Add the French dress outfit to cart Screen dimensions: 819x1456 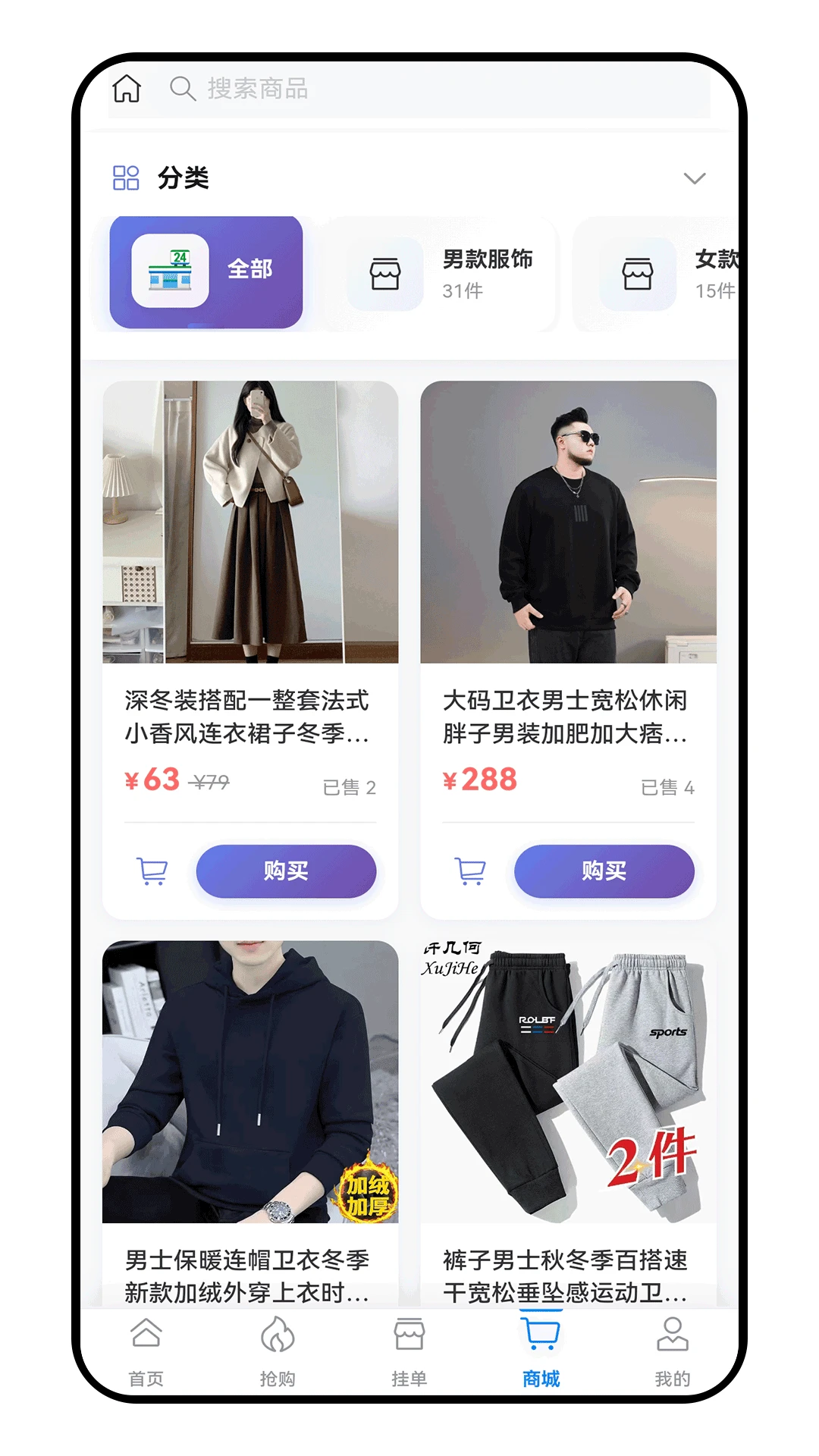152,871
